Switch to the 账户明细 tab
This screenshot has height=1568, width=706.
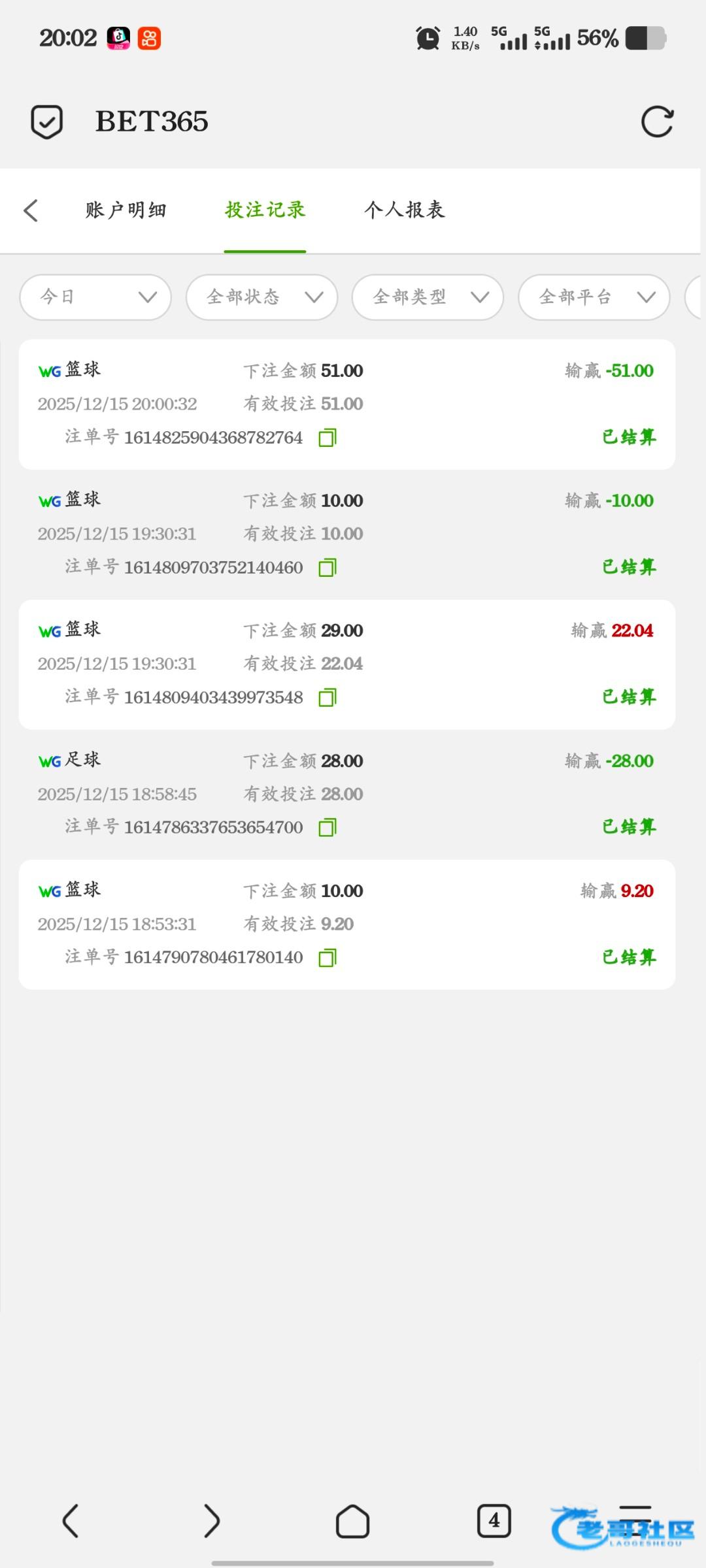pos(126,210)
